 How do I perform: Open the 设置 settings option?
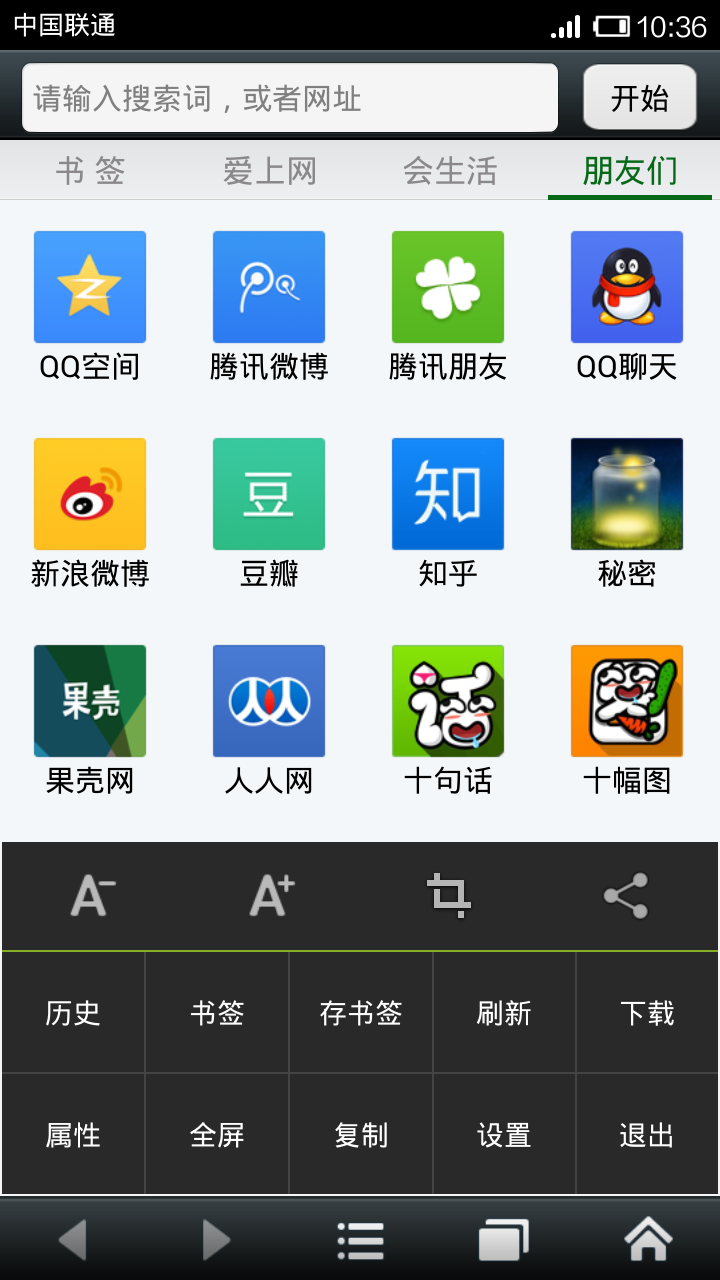tap(504, 1134)
